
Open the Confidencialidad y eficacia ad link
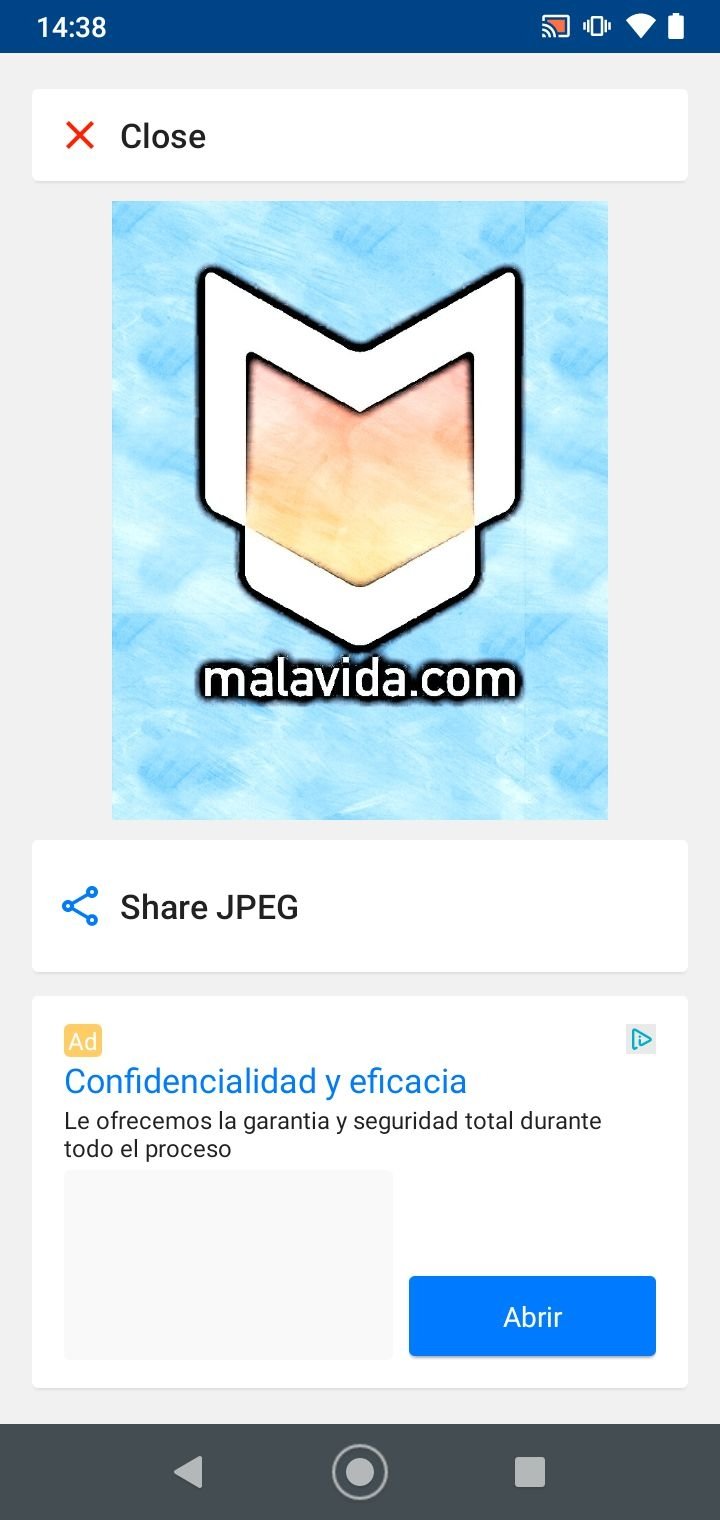point(265,1081)
